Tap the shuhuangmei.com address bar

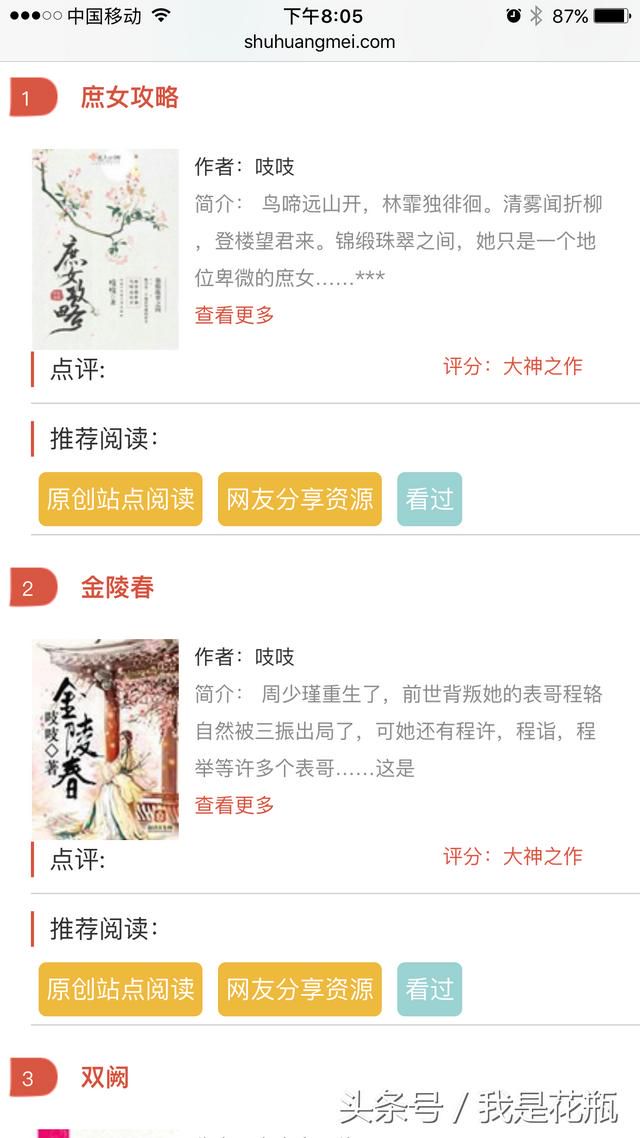click(319, 42)
